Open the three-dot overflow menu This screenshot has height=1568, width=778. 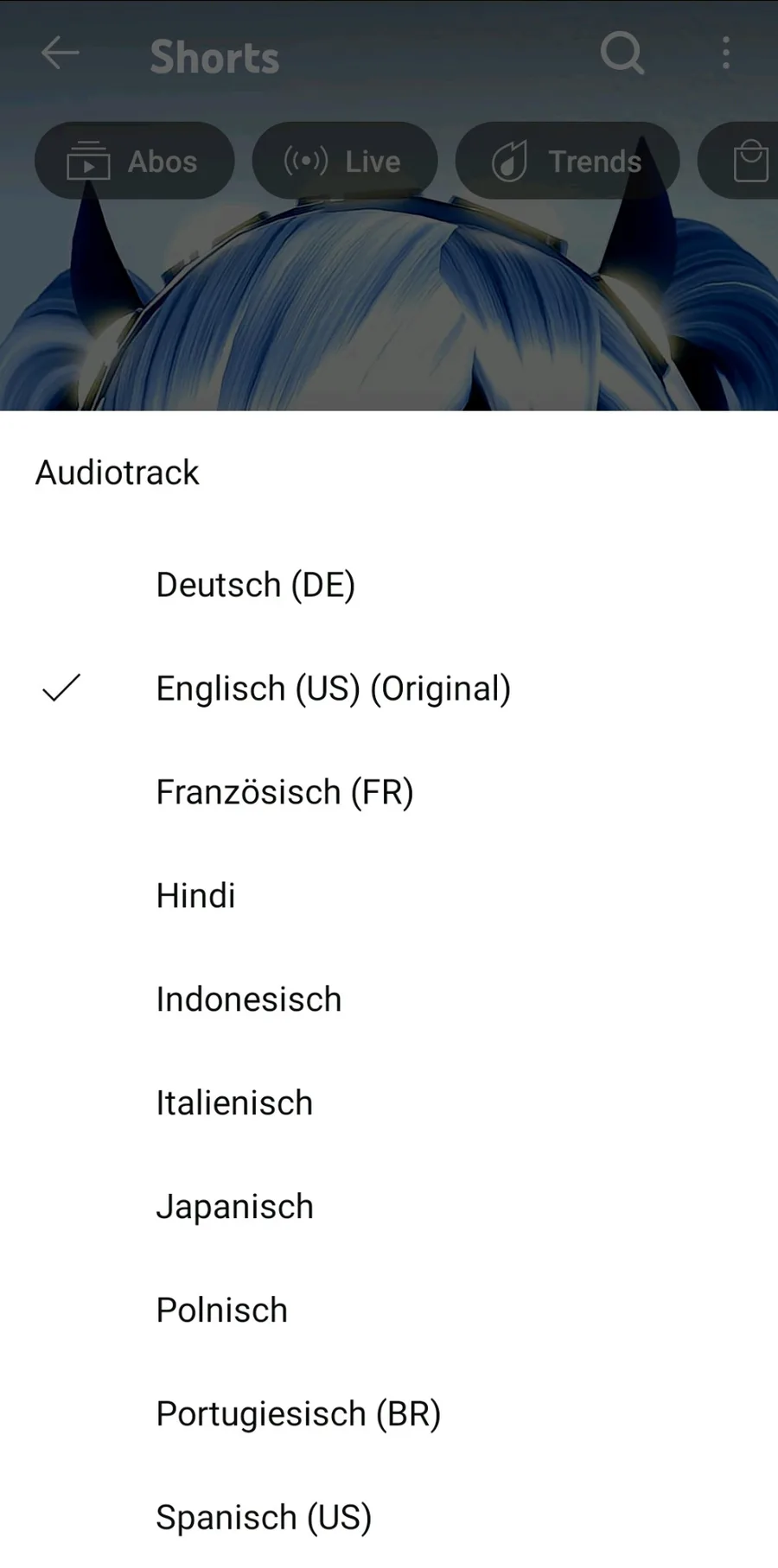coord(726,53)
